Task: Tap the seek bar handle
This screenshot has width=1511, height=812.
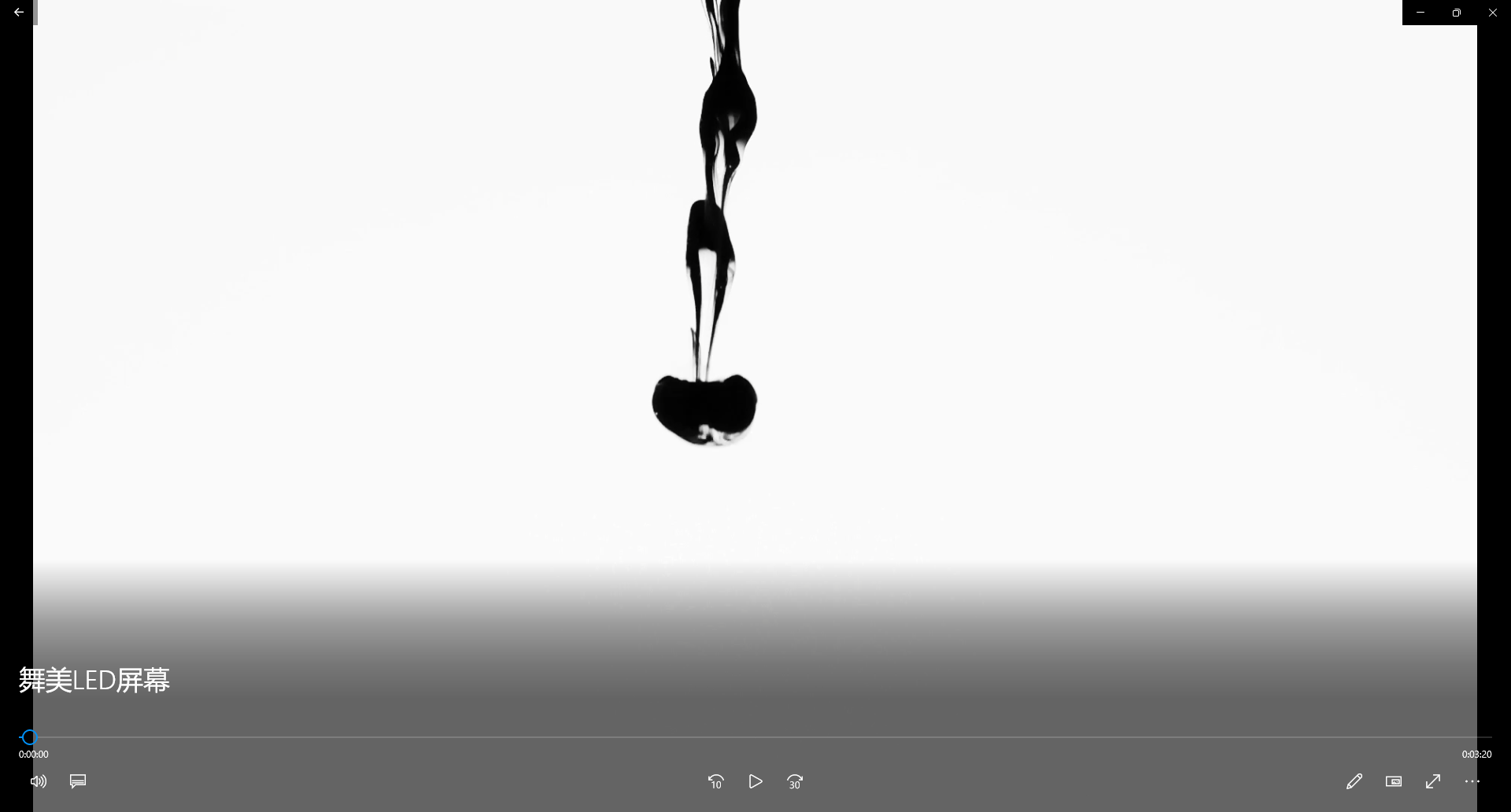Action: 29,737
